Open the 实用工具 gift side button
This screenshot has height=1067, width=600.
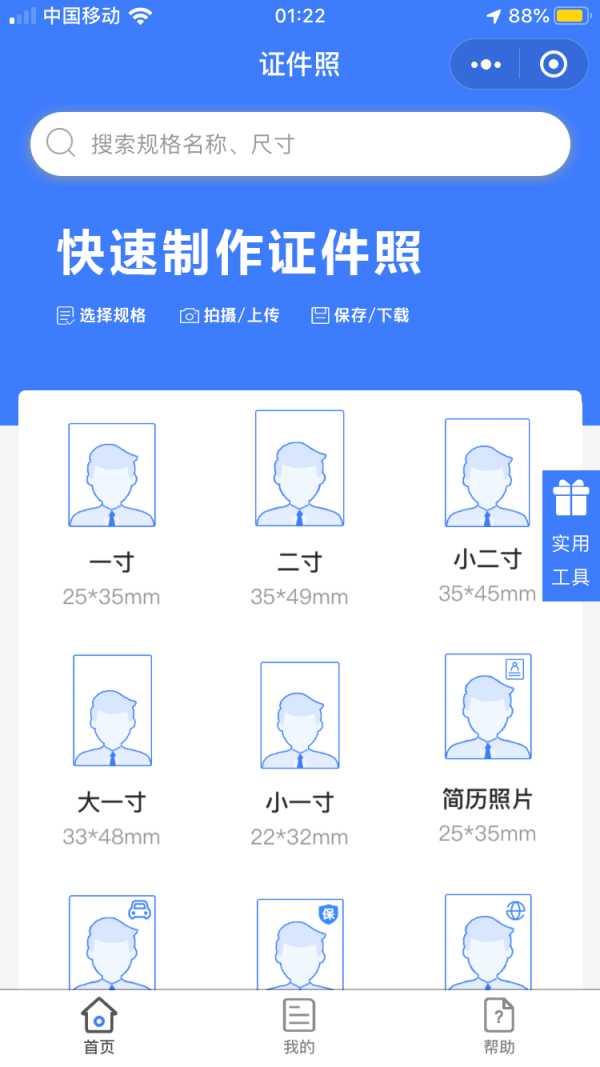(x=571, y=536)
